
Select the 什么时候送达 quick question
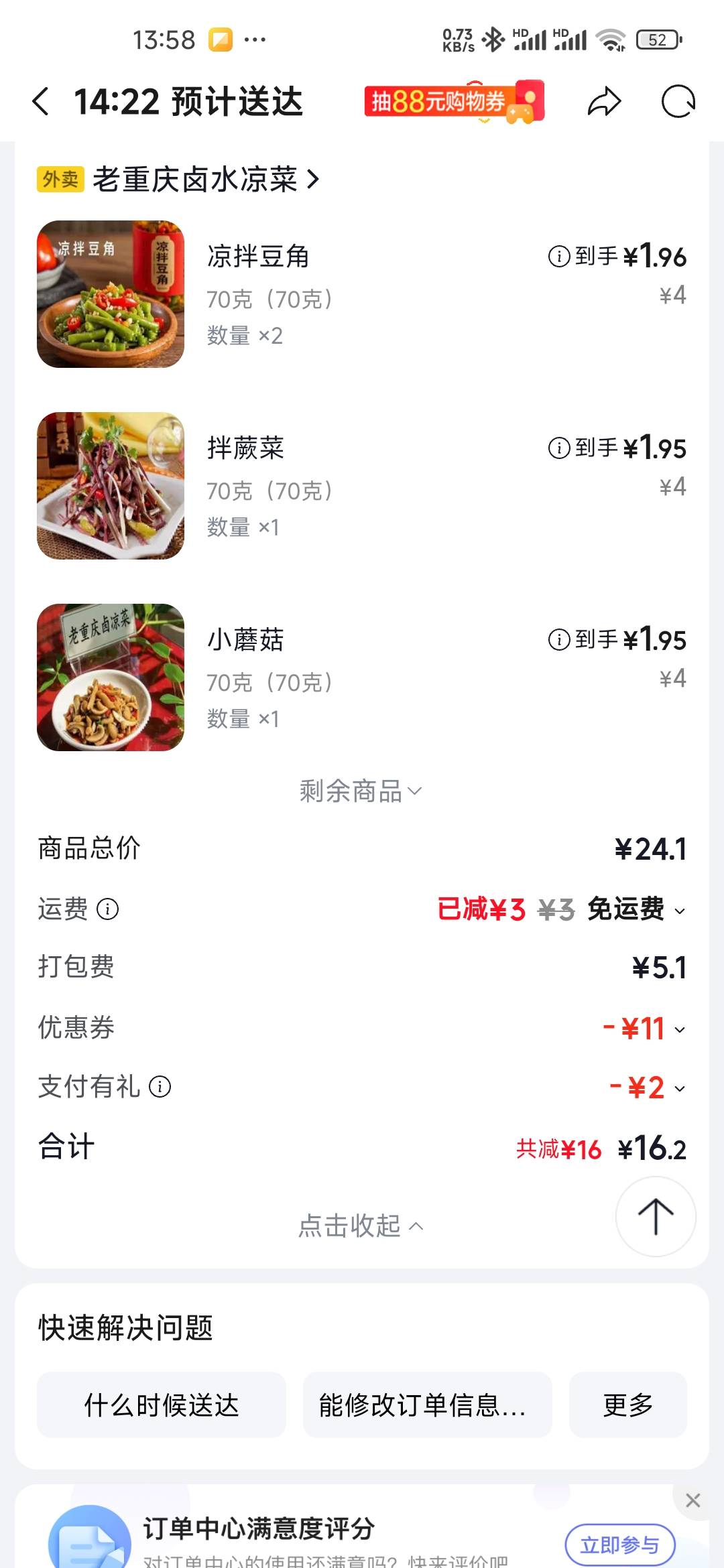(x=162, y=1404)
